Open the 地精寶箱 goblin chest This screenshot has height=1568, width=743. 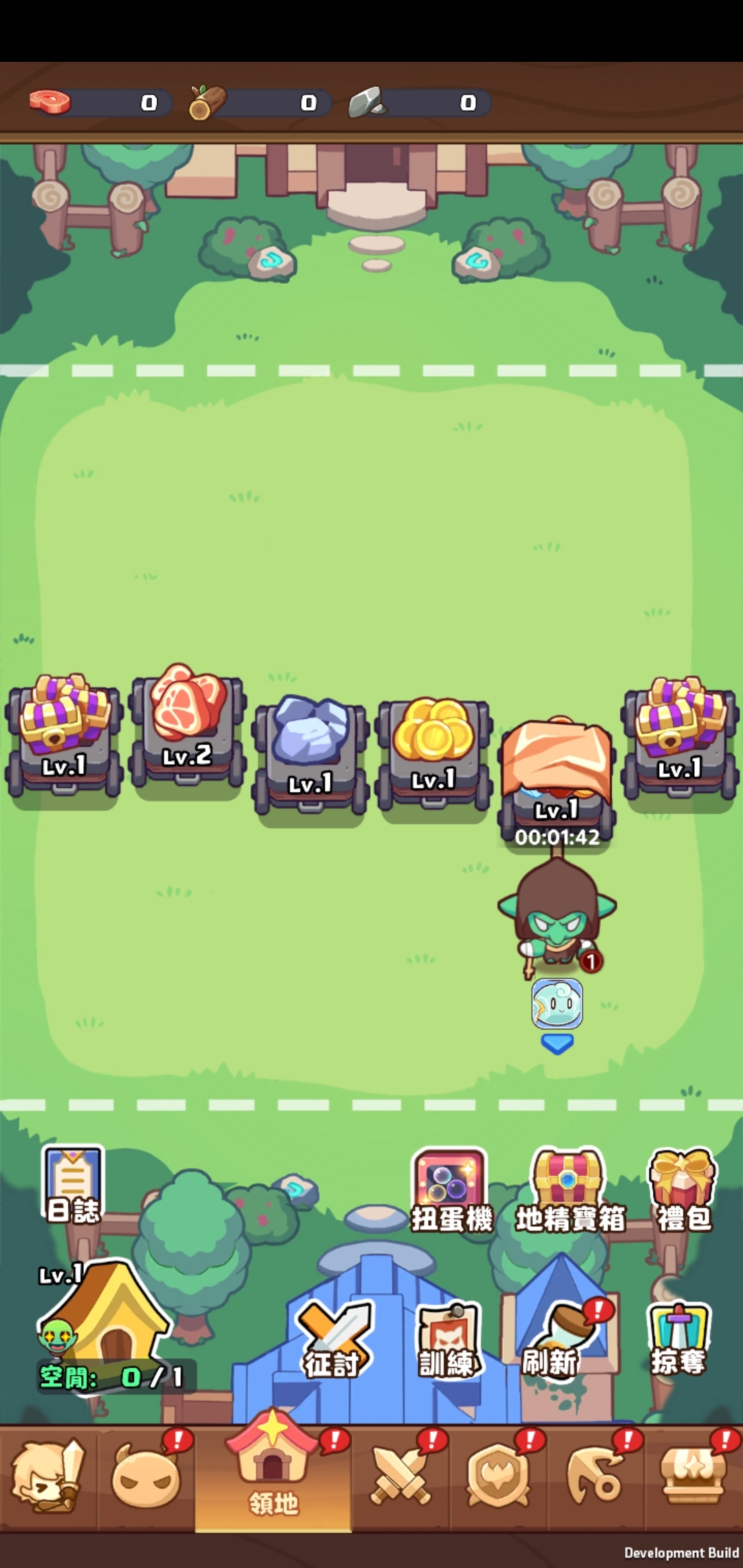(569, 1190)
